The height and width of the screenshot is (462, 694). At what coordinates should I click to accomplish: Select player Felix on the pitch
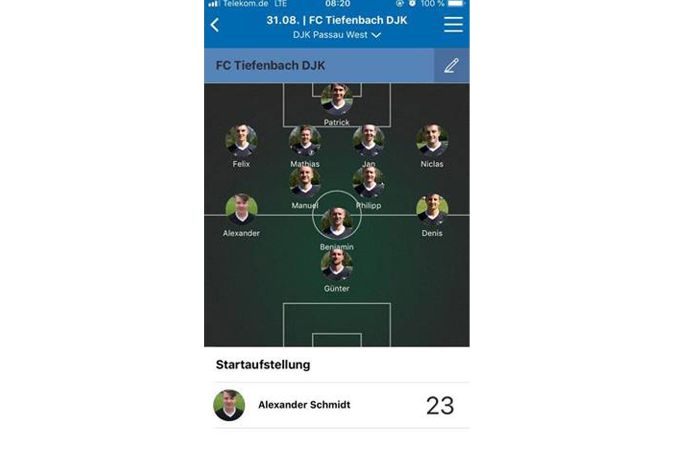(x=241, y=141)
